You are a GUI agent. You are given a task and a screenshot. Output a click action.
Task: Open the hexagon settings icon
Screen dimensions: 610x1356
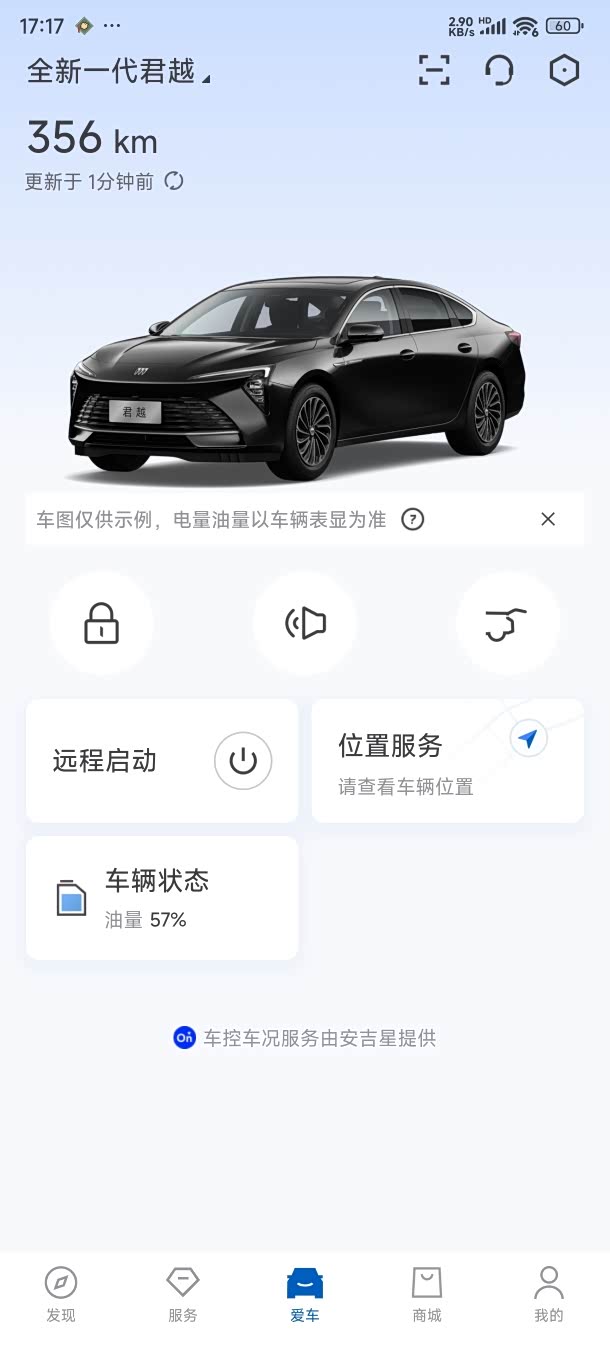[x=564, y=70]
